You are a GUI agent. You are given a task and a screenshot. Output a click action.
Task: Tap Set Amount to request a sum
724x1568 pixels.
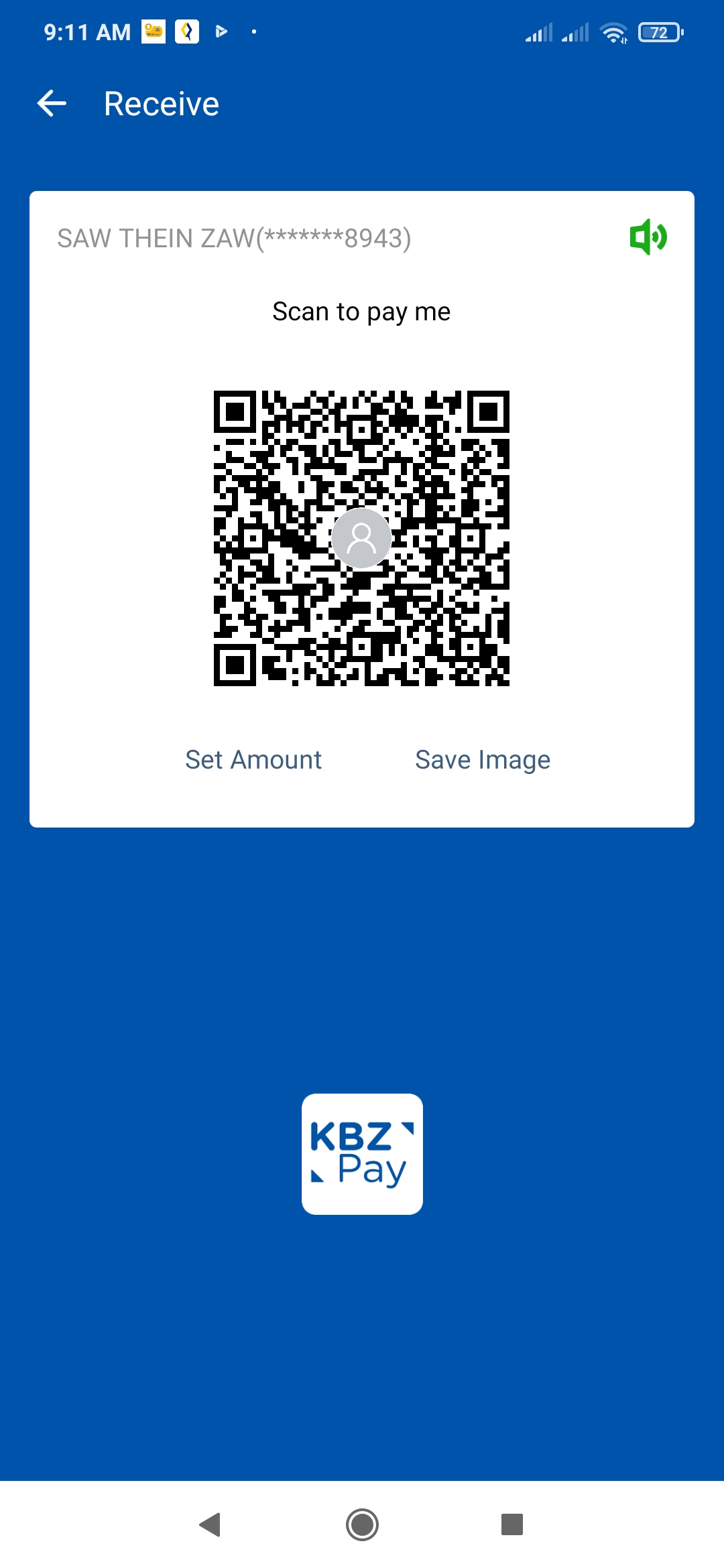click(253, 760)
